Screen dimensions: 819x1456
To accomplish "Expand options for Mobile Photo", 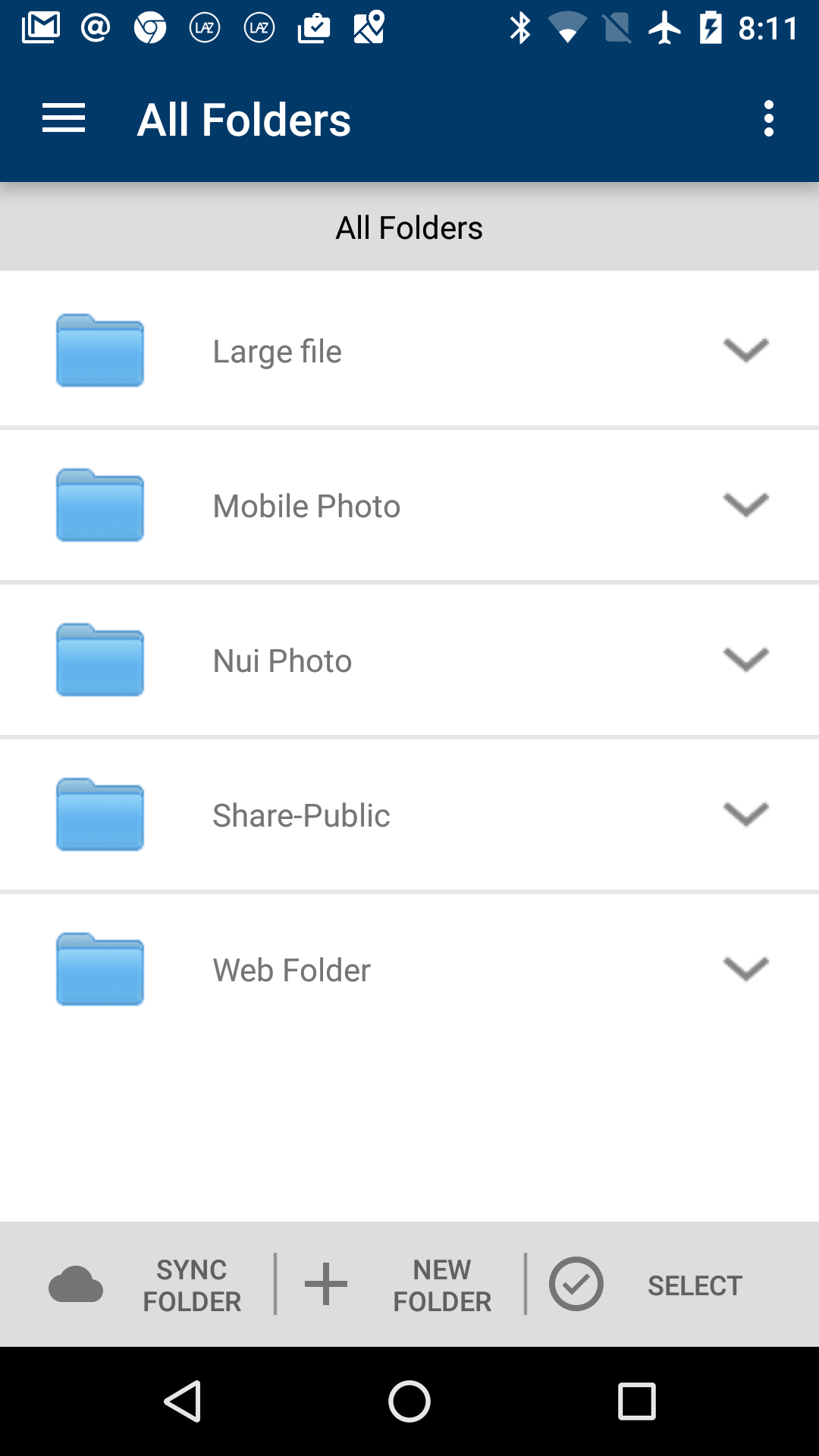I will tap(746, 504).
